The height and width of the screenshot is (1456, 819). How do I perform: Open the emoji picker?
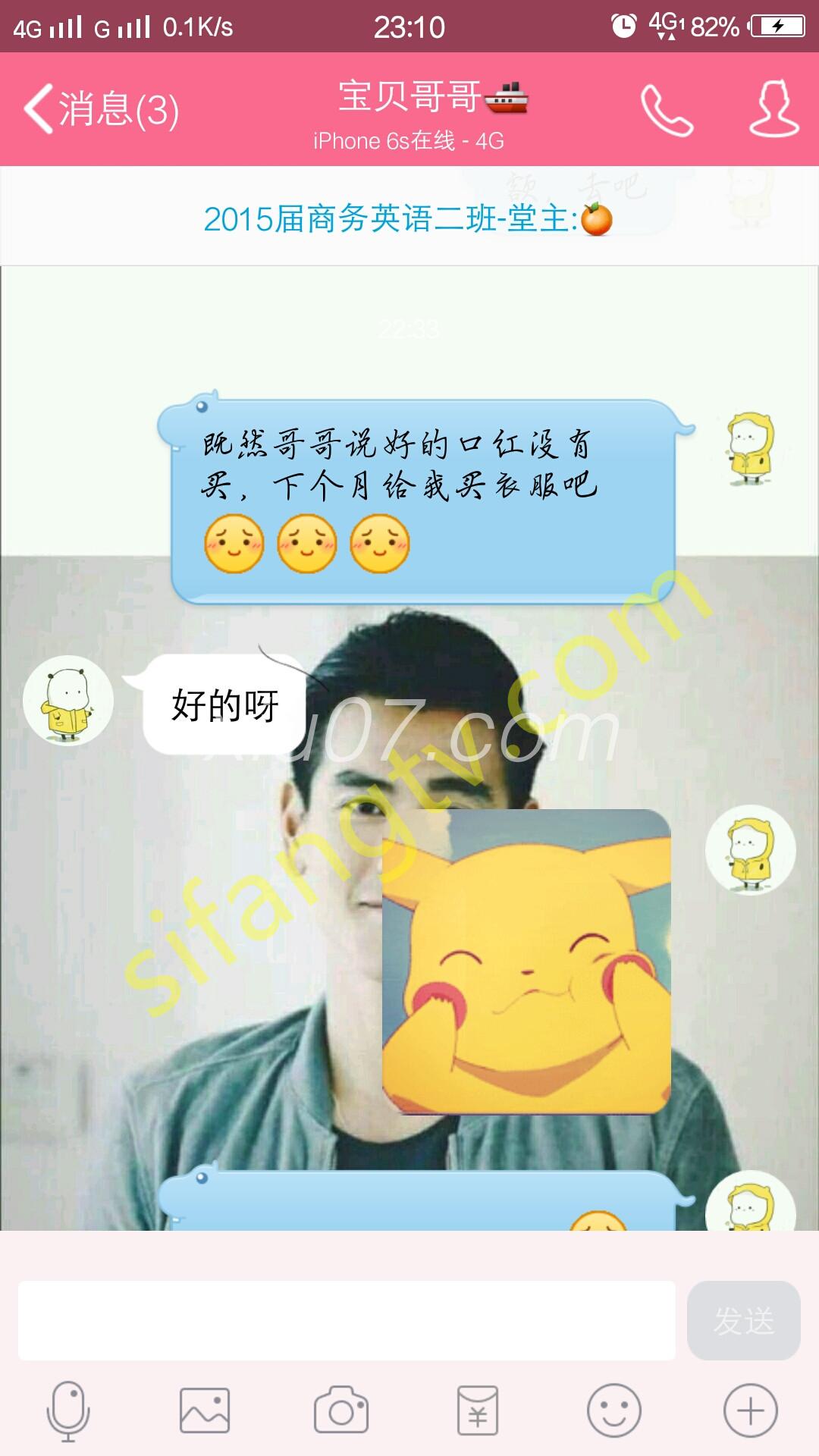click(614, 1411)
